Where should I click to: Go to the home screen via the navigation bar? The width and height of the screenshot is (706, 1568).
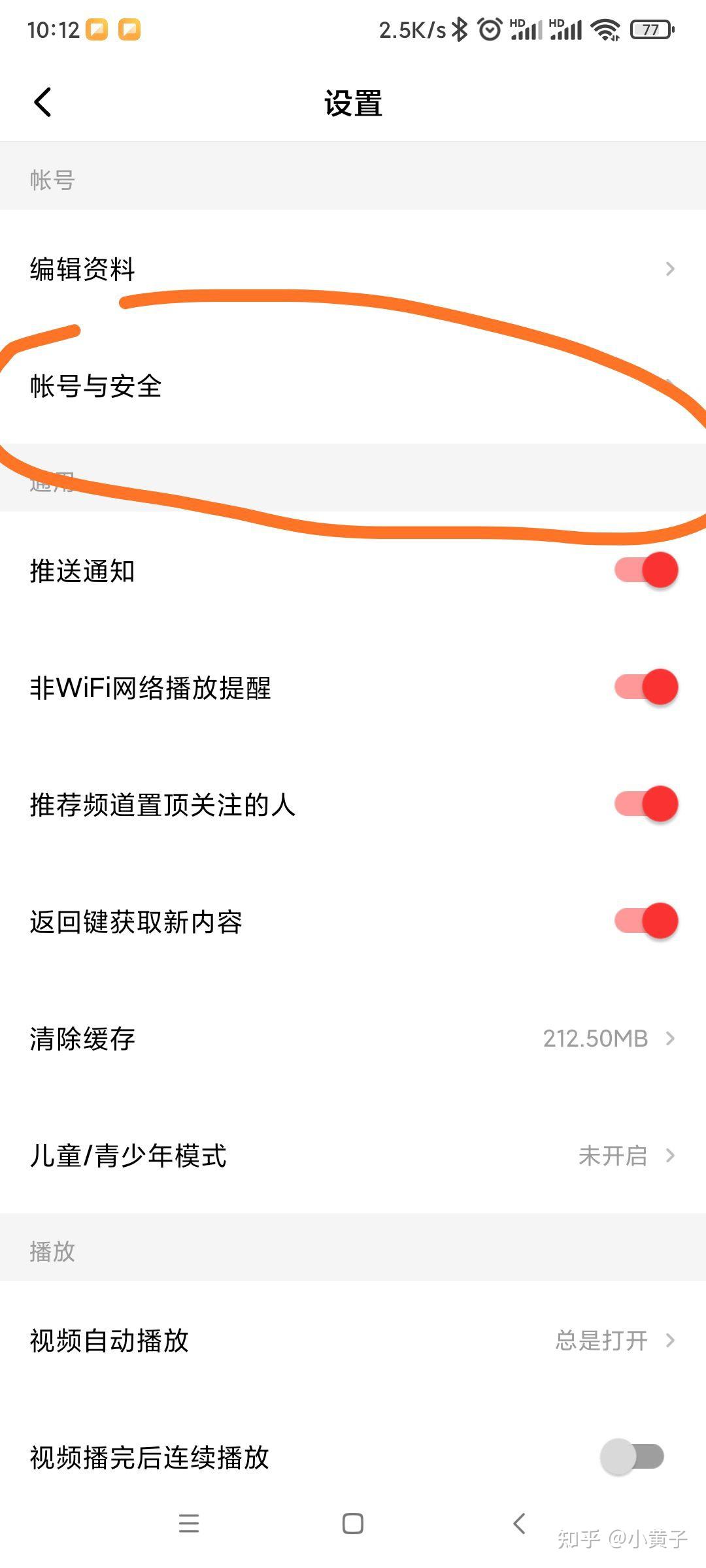353,1524
